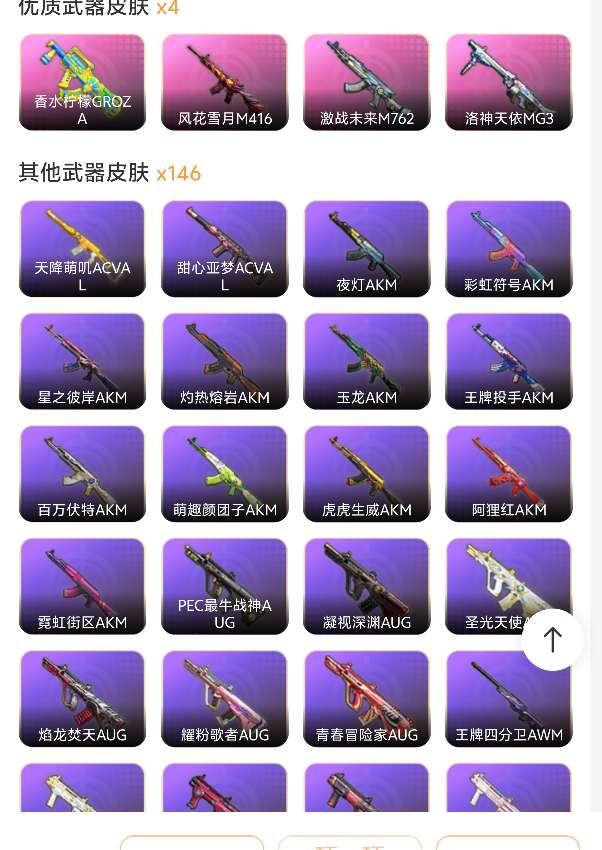This screenshot has height=850, width=602.
Task: Open the 天降萌叽ACVAL skin
Action: [82, 248]
